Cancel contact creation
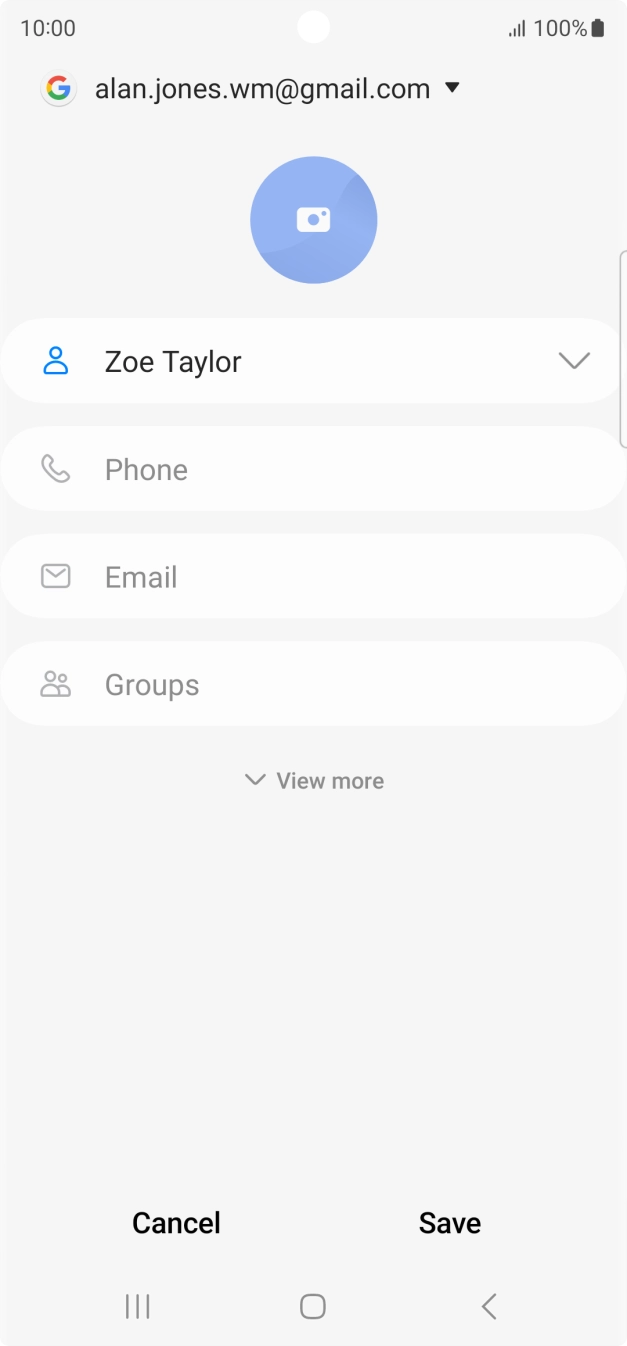This screenshot has height=1346, width=627. click(176, 1223)
